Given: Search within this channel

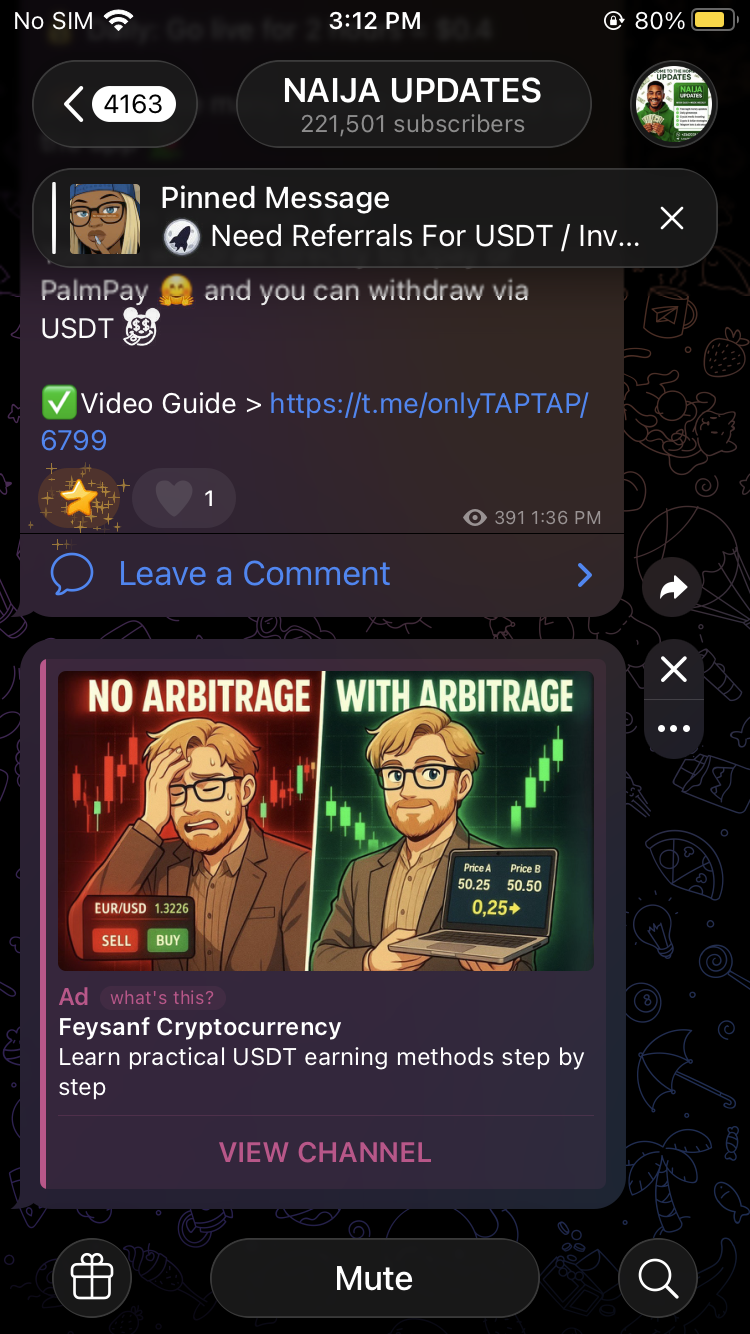Looking at the screenshot, I should (x=658, y=1278).
